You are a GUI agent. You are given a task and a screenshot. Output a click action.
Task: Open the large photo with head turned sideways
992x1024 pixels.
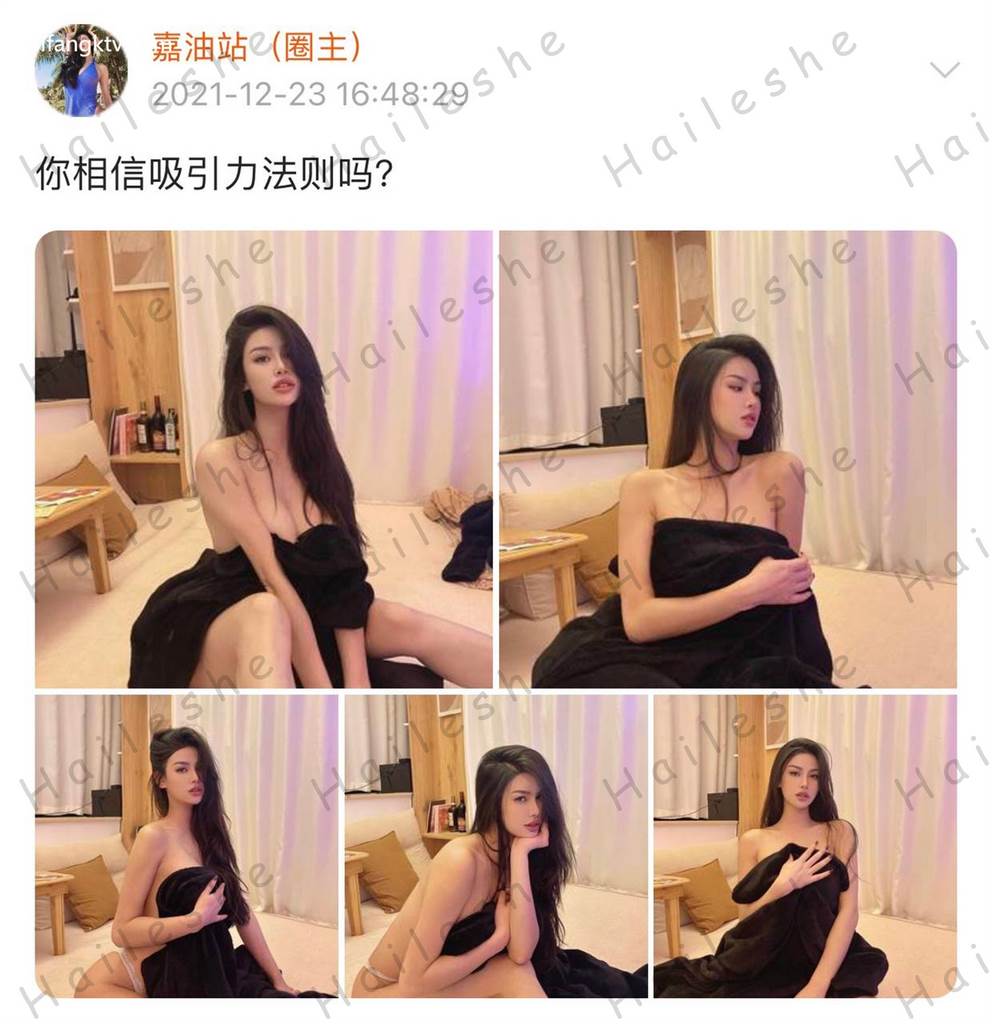(727, 459)
